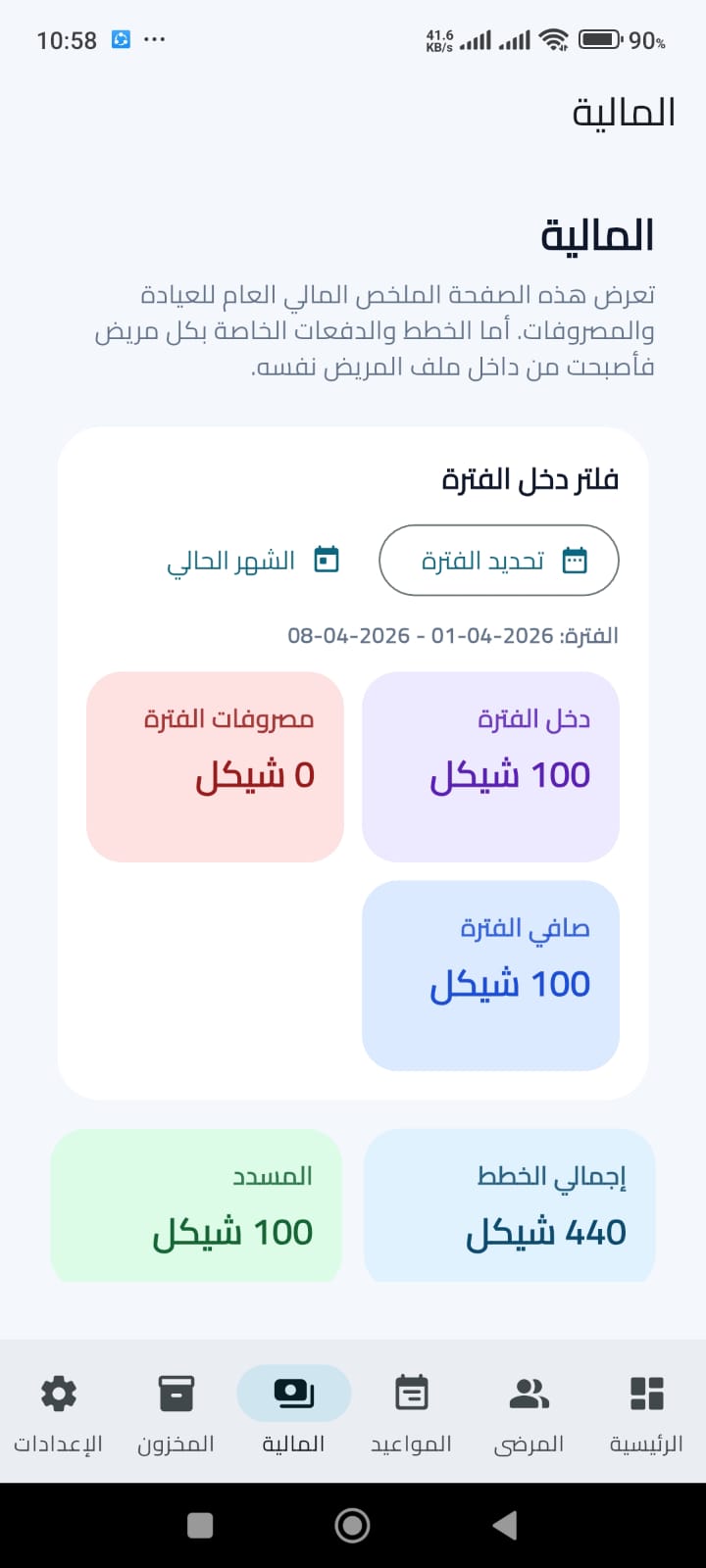Tap the calendar icon beside الشهر الحالي
The width and height of the screenshot is (706, 1568).
click(x=328, y=560)
